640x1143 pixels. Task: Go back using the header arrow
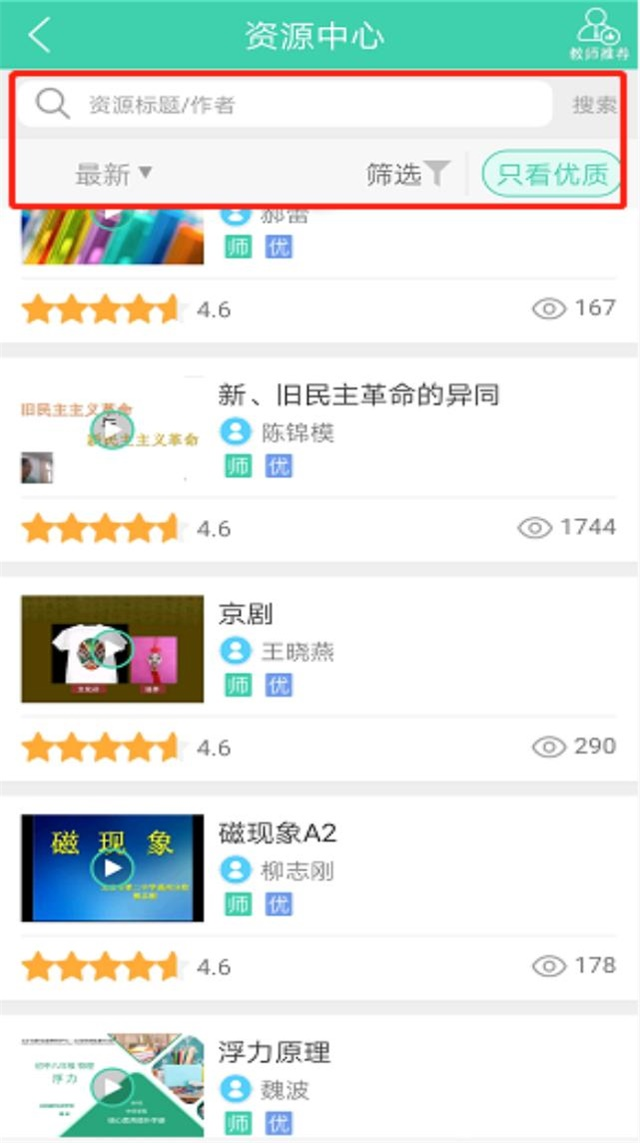pos(40,35)
